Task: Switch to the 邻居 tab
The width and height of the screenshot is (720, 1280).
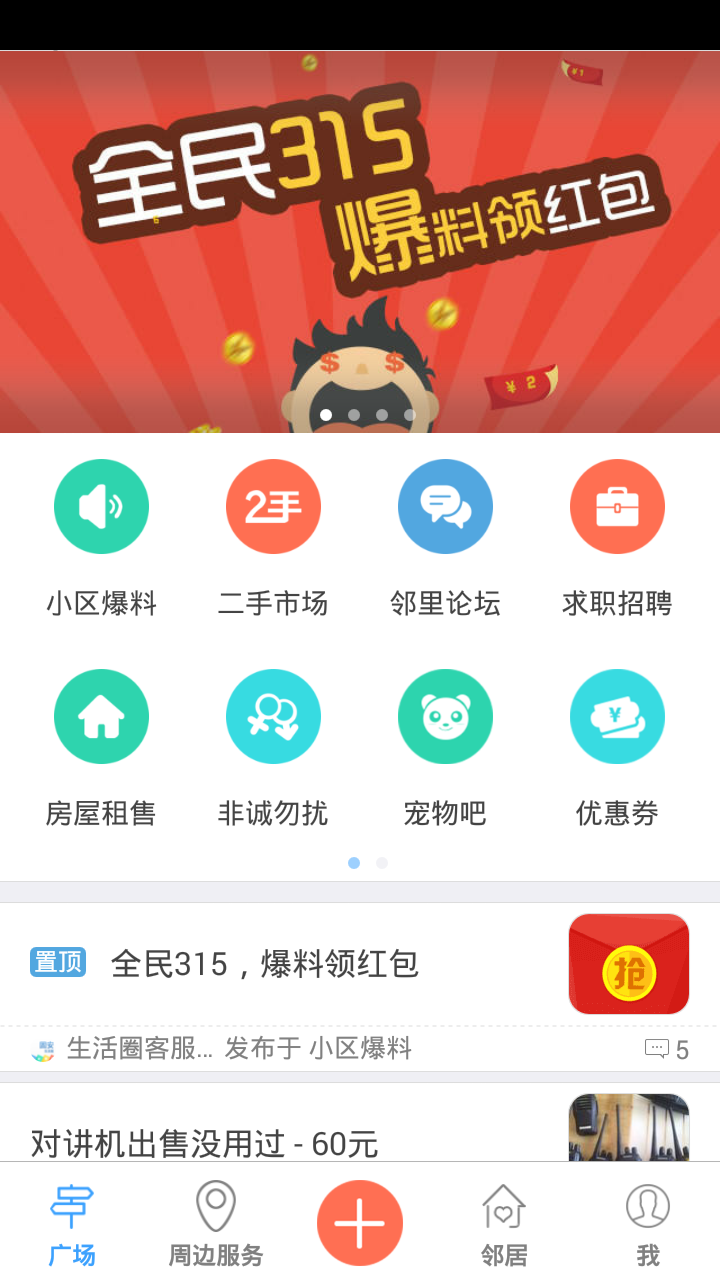Action: pos(504,1223)
